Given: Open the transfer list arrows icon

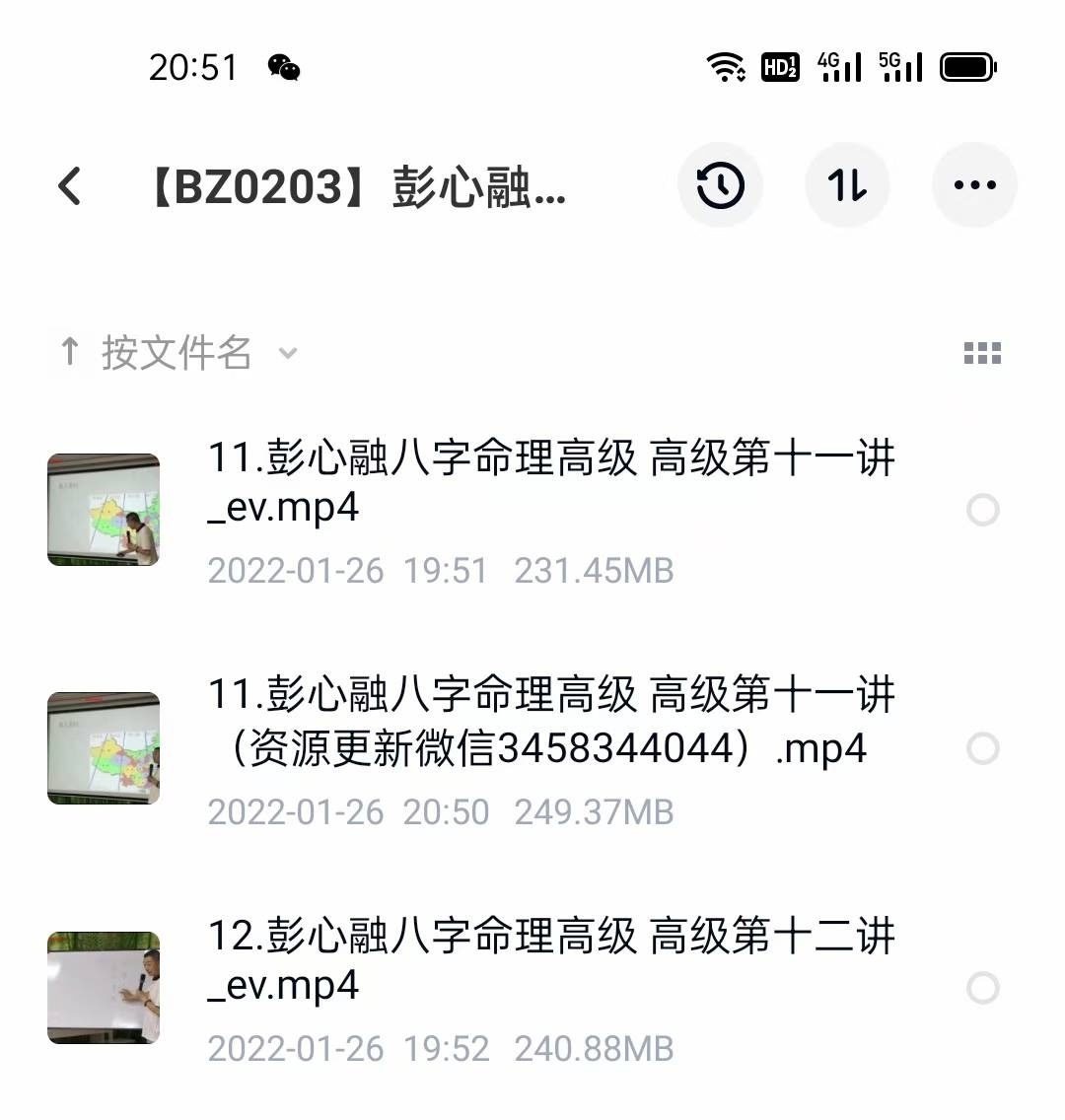Looking at the screenshot, I should 847,185.
